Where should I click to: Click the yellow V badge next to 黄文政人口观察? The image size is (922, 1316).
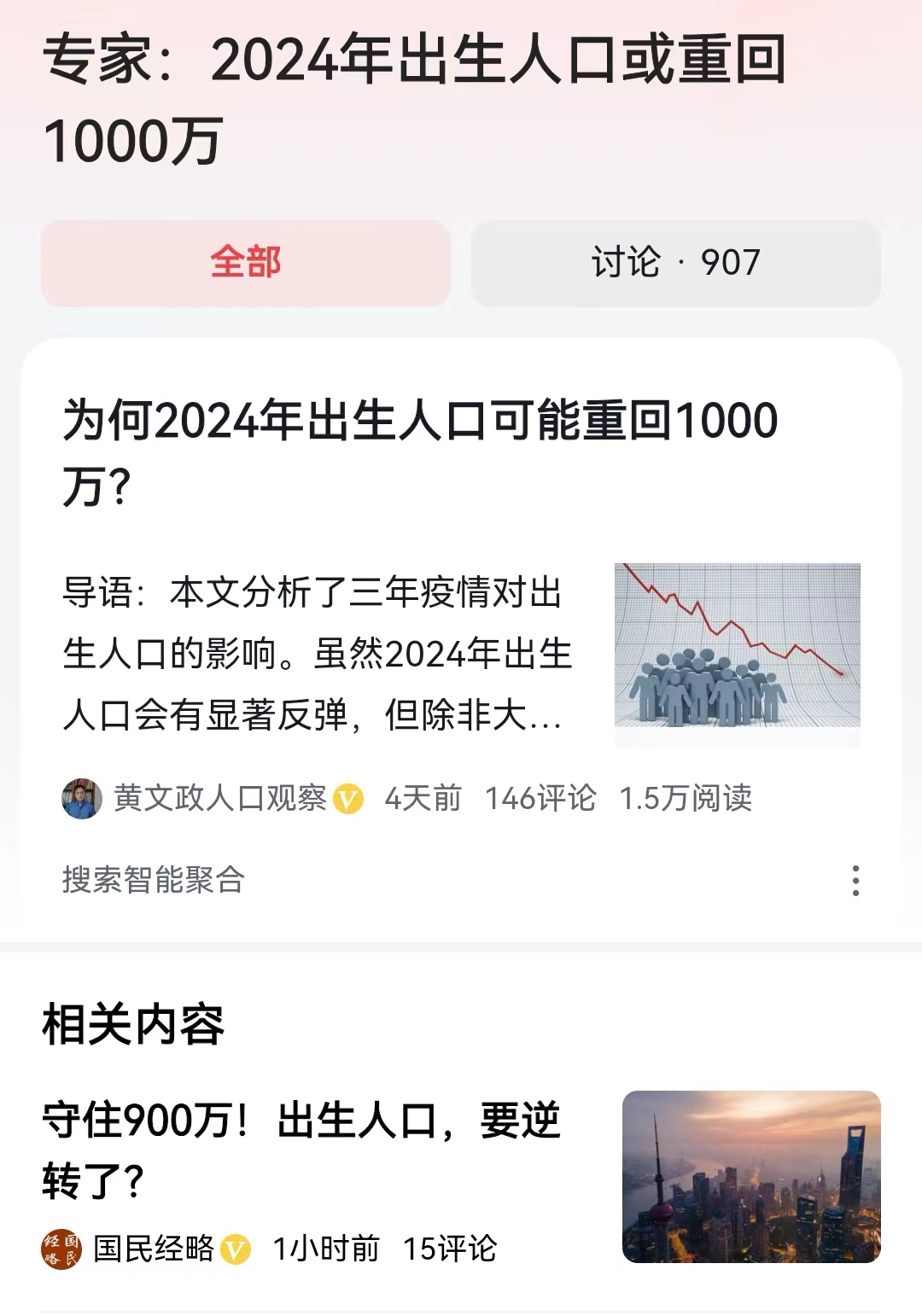[345, 799]
